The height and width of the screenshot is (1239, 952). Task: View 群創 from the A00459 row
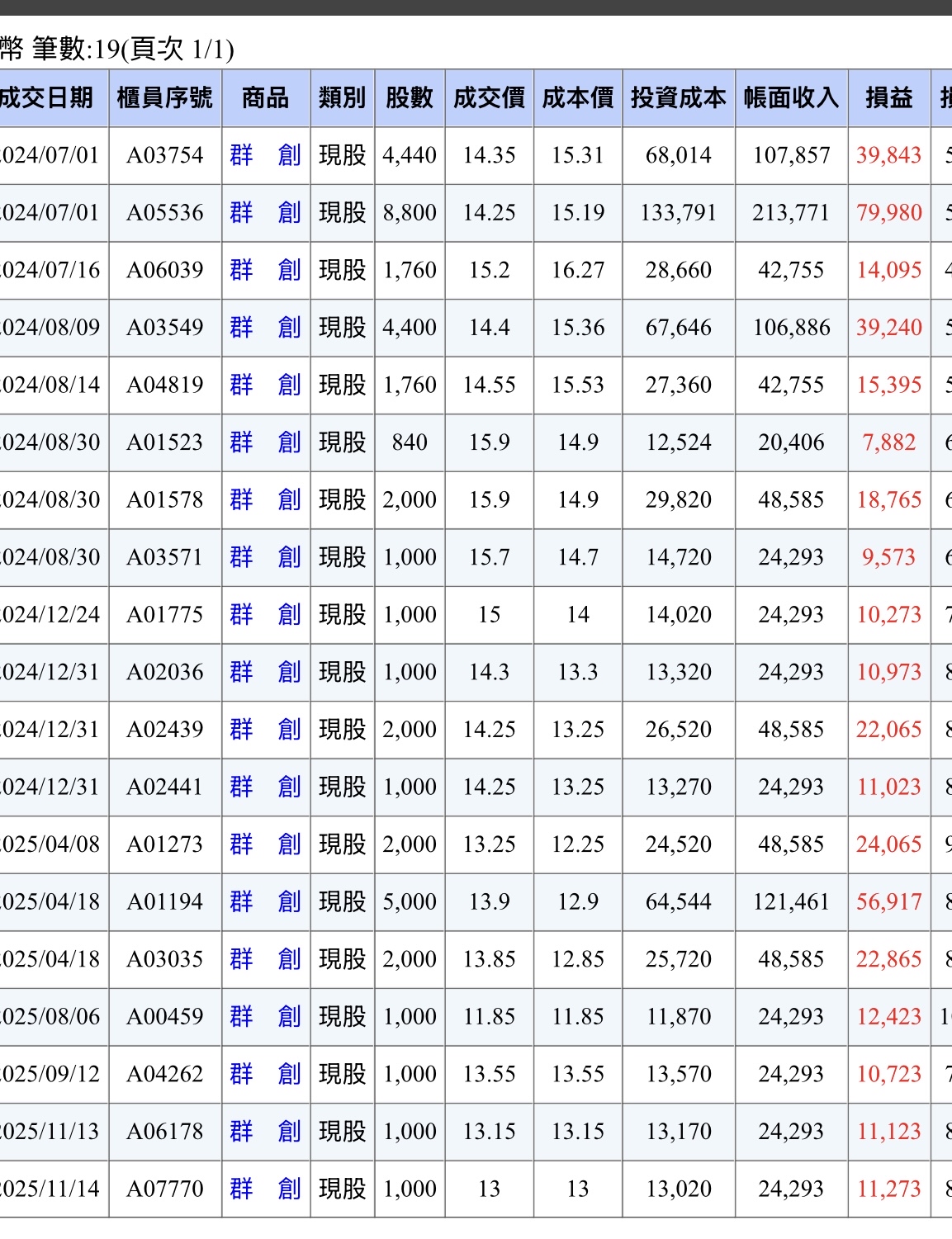tap(265, 1016)
